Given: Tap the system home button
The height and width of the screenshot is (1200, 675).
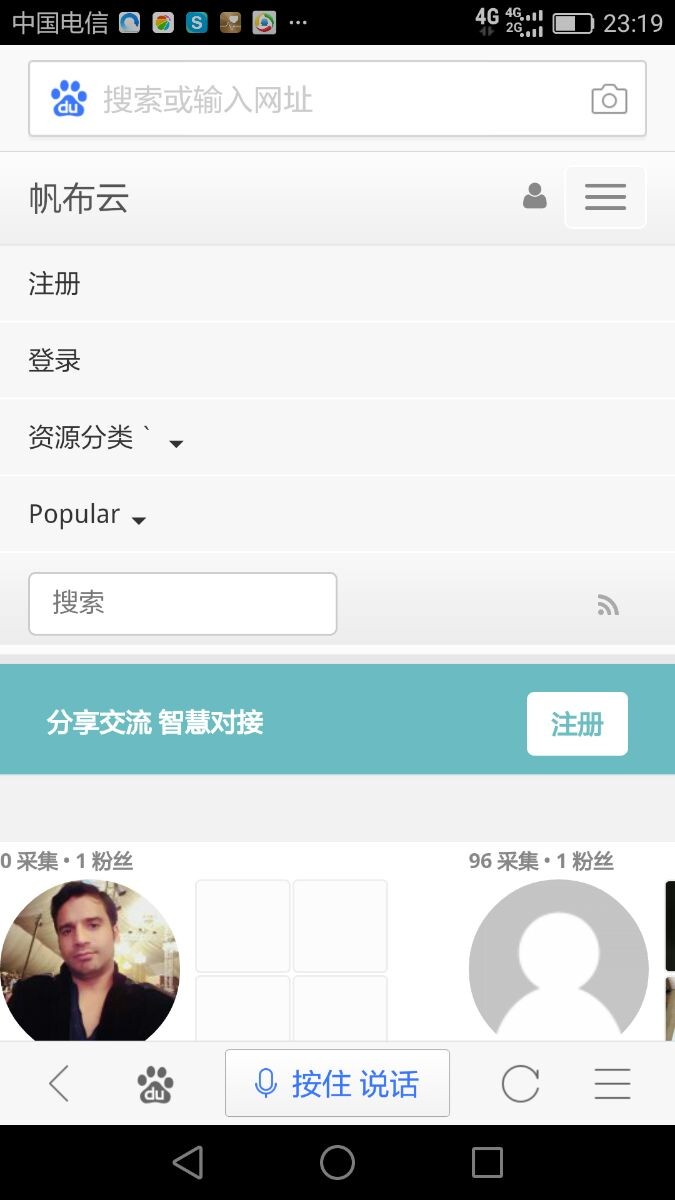Looking at the screenshot, I should (x=337, y=1162).
